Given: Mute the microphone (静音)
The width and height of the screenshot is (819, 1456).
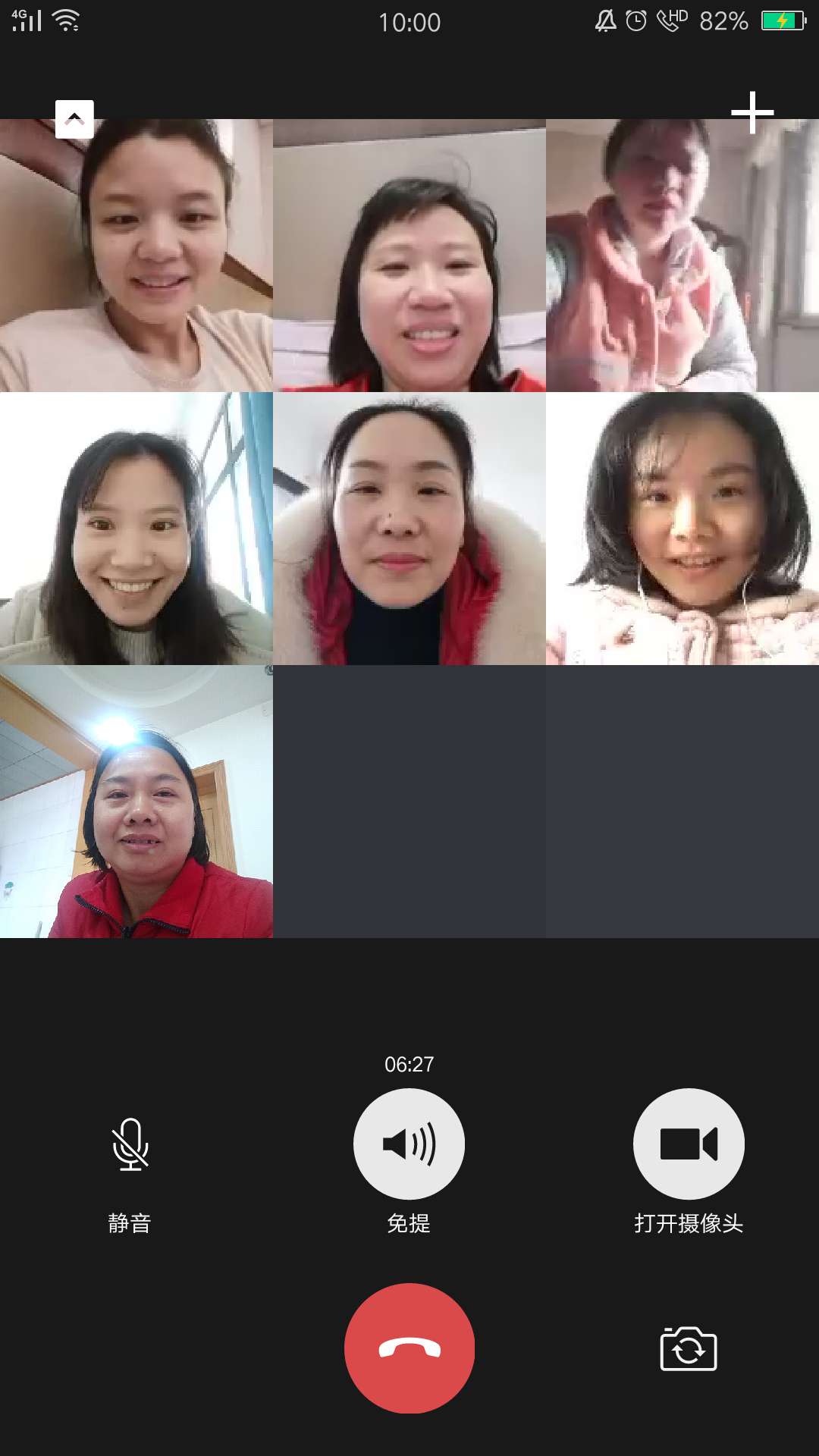Looking at the screenshot, I should [x=130, y=1144].
